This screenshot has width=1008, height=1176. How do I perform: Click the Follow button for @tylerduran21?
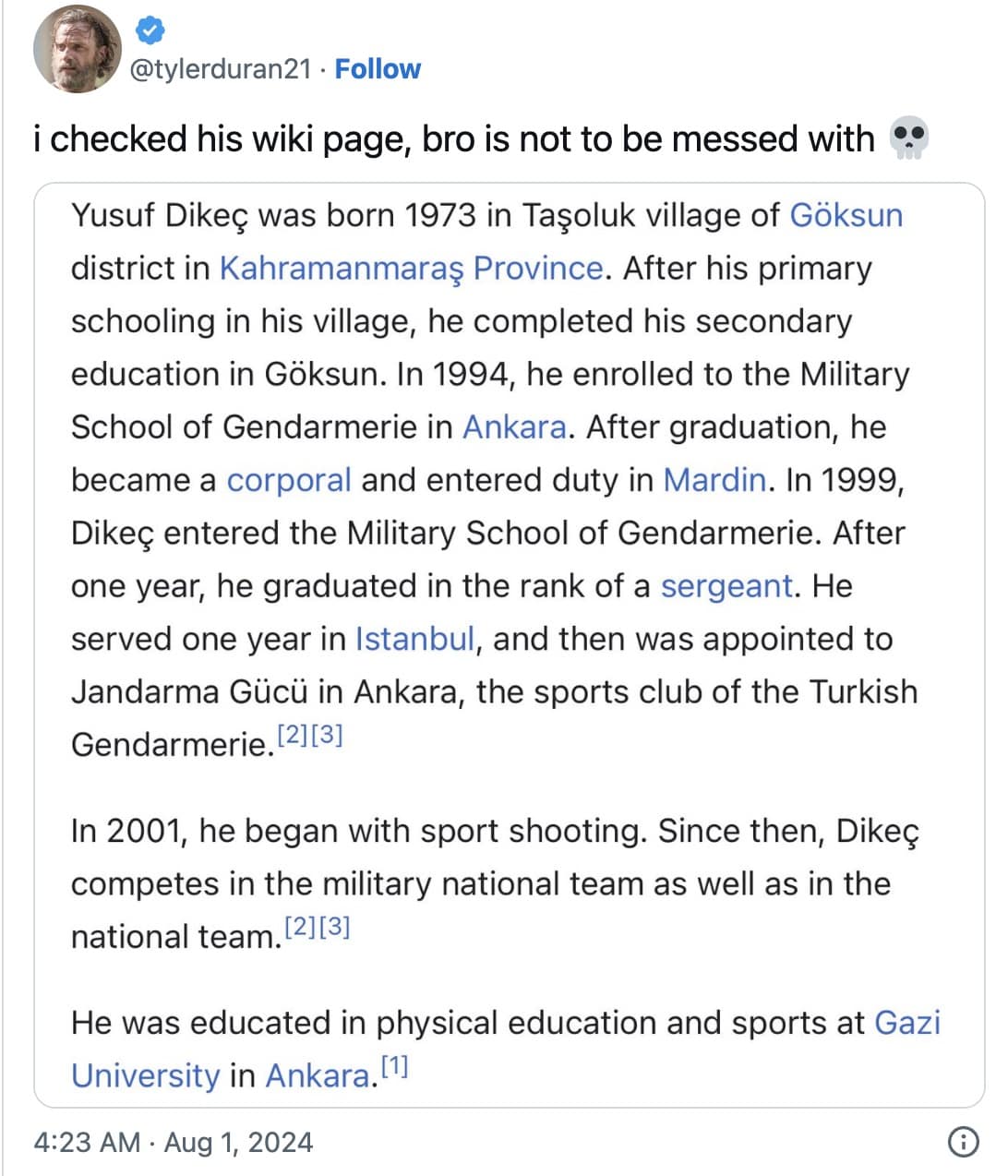click(x=378, y=68)
